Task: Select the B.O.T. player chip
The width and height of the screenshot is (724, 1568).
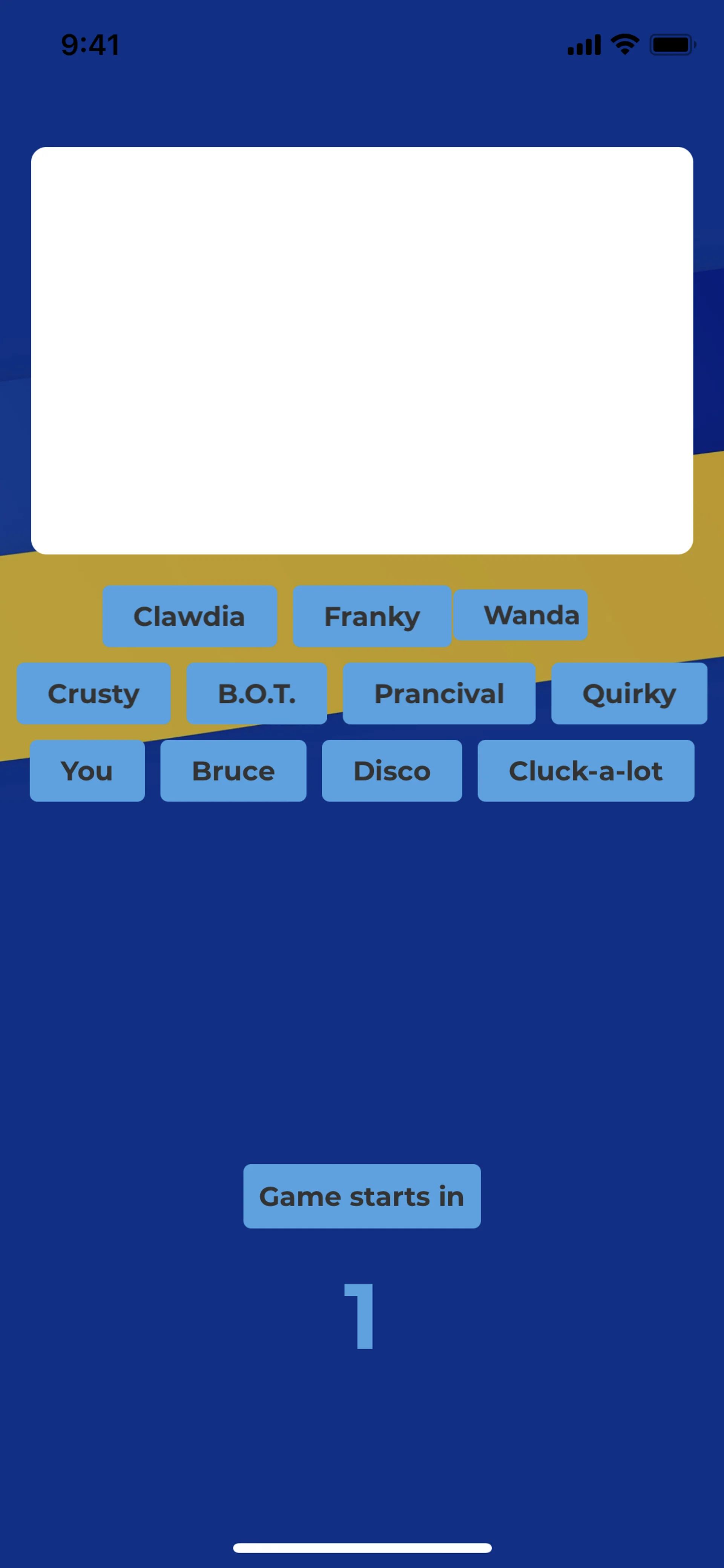Action: tap(257, 693)
